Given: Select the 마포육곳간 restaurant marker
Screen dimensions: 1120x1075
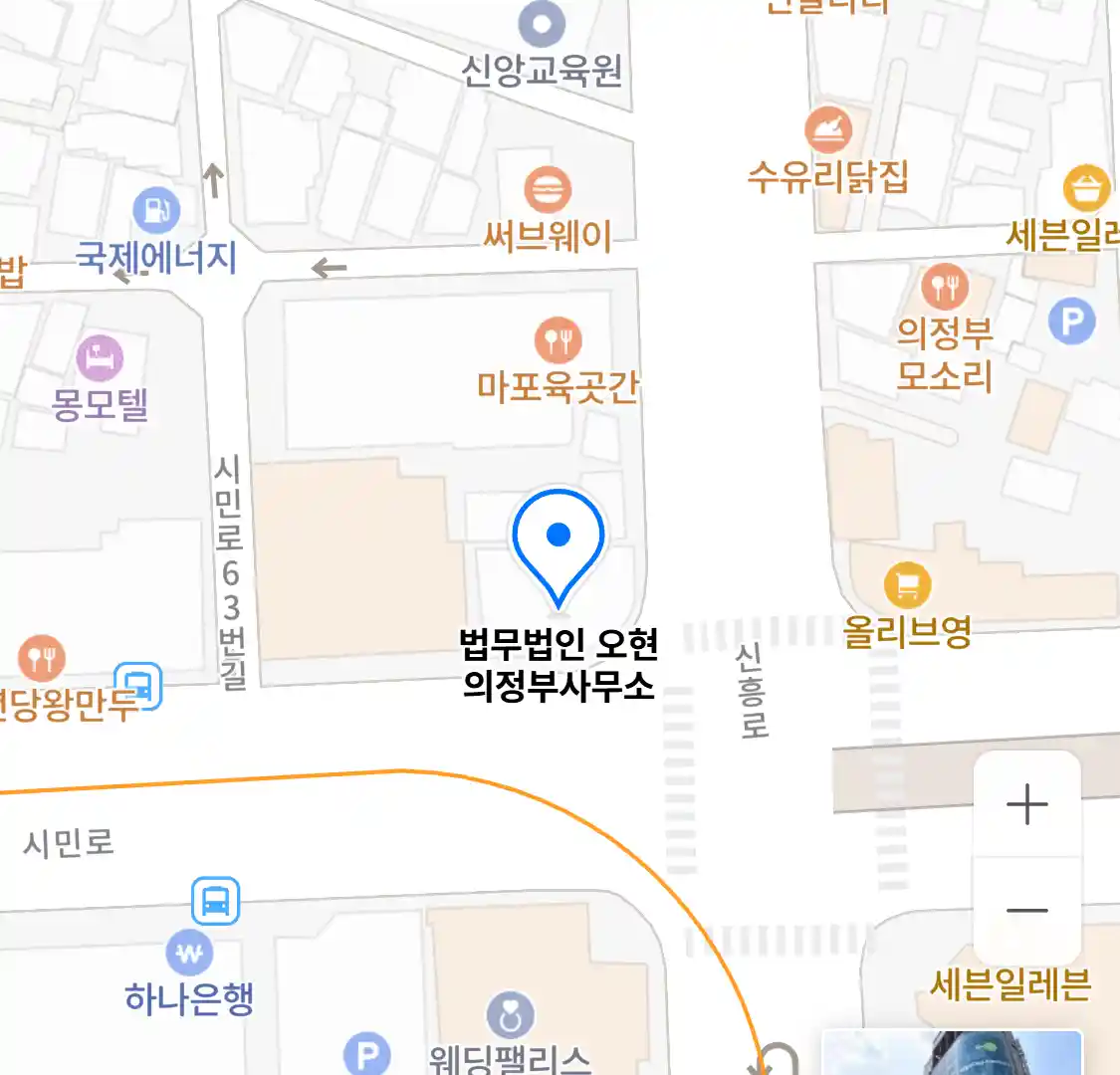Looking at the screenshot, I should click(559, 340).
